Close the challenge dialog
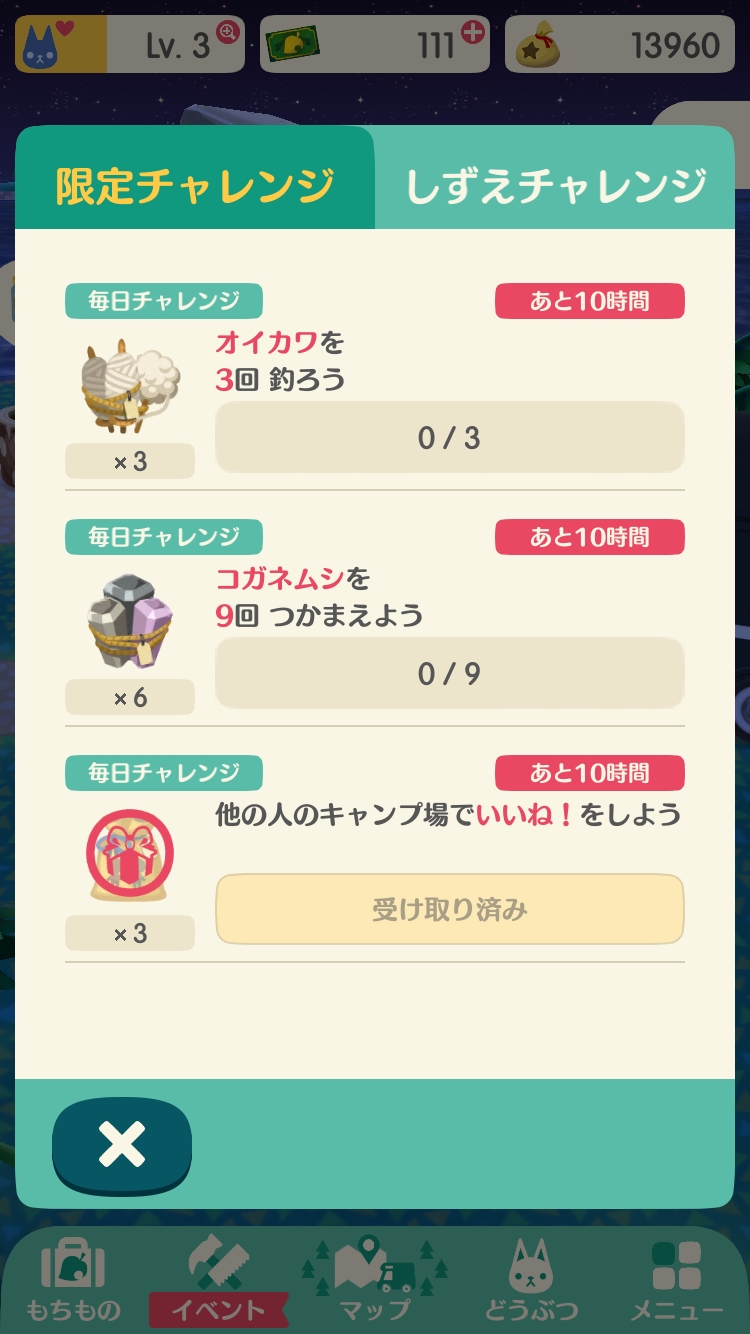This screenshot has width=750, height=1334. pyautogui.click(x=122, y=1145)
